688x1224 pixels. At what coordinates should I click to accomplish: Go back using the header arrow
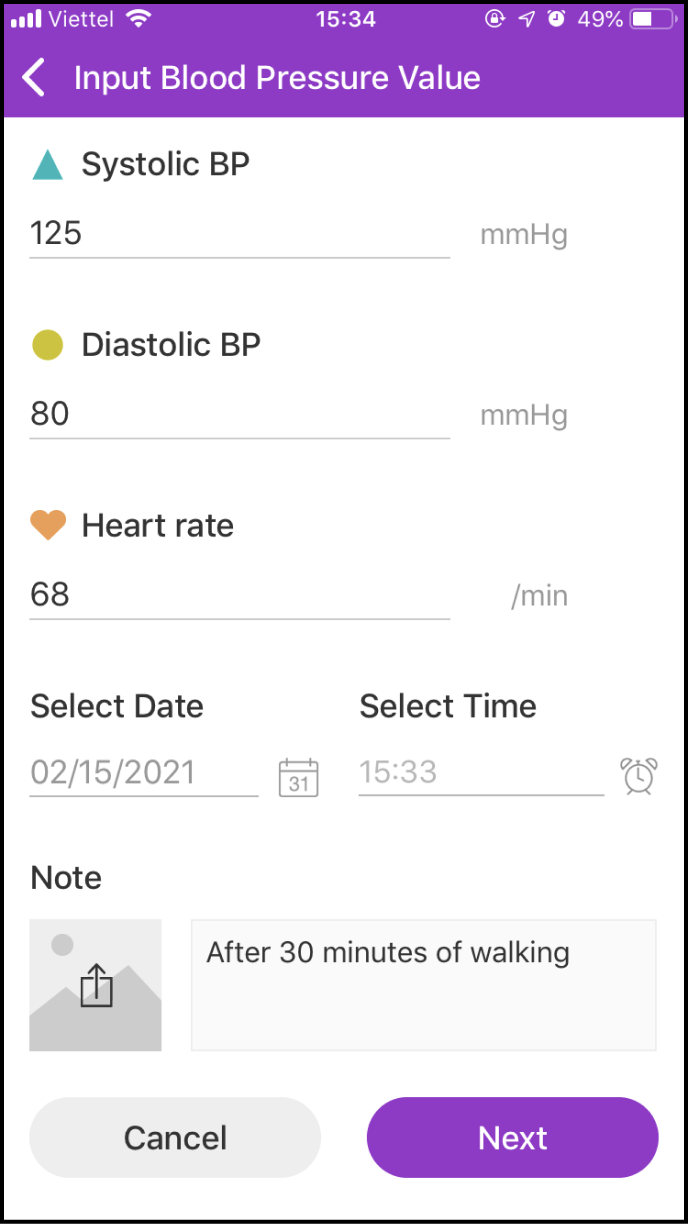coord(35,78)
